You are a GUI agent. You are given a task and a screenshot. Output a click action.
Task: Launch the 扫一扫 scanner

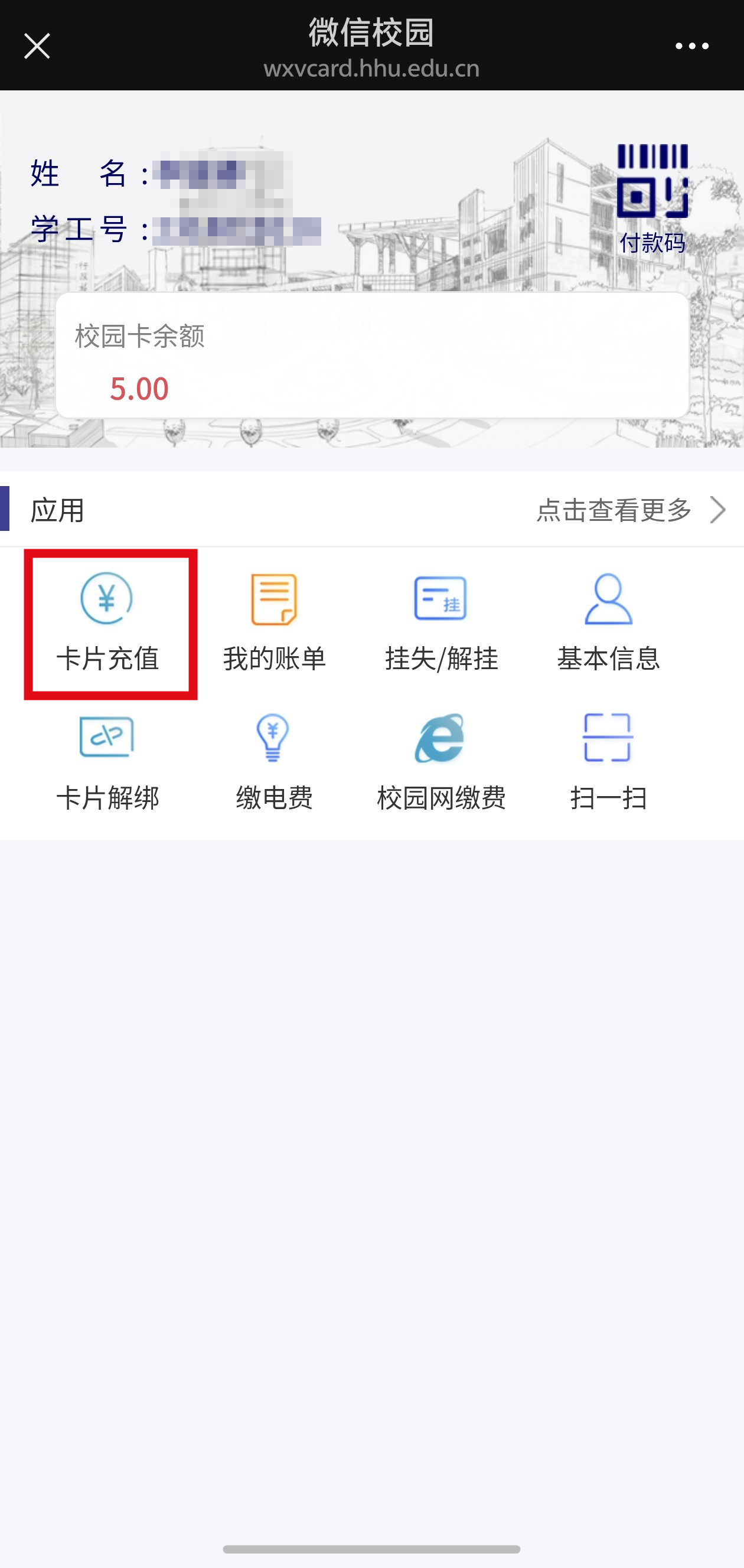608,763
